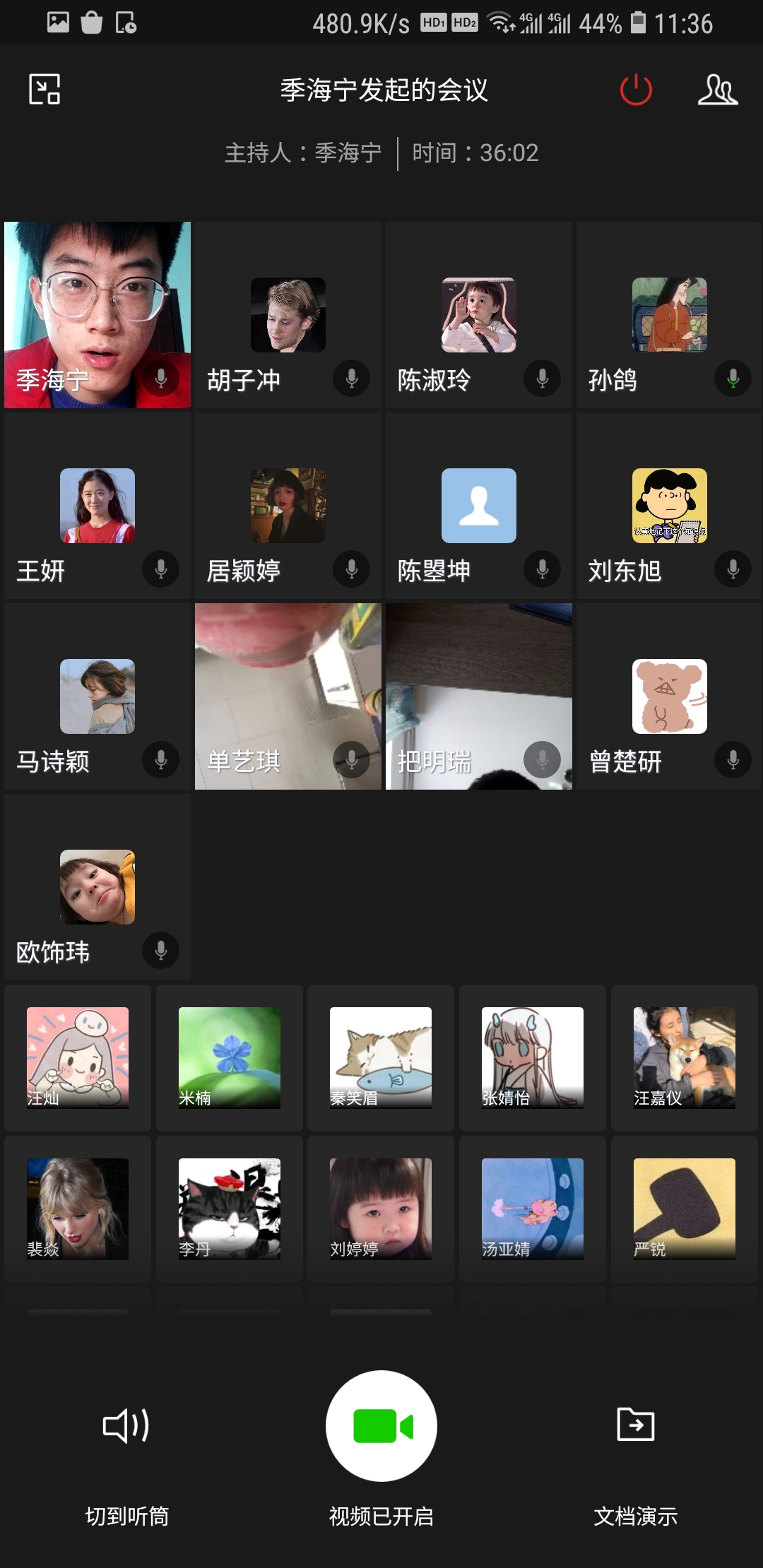
Task: Start a document presentation
Action: point(635,1448)
